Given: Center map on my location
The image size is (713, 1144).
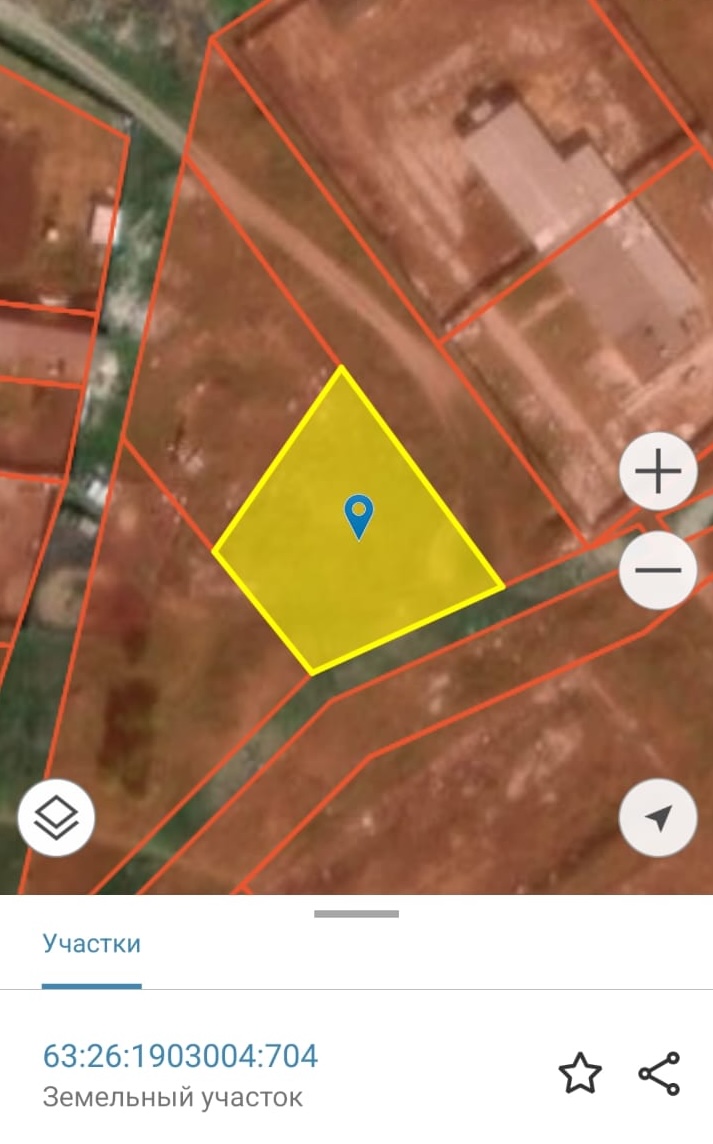Looking at the screenshot, I should pos(658,820).
